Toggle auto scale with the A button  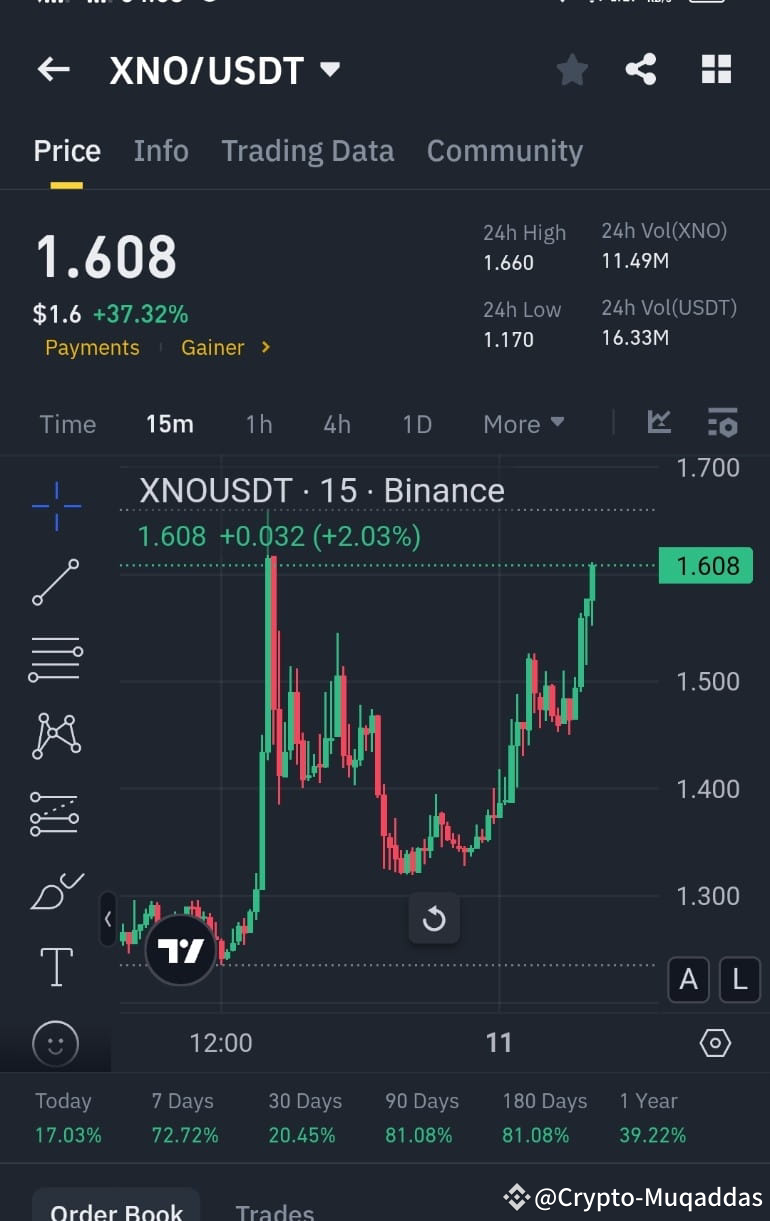[688, 980]
